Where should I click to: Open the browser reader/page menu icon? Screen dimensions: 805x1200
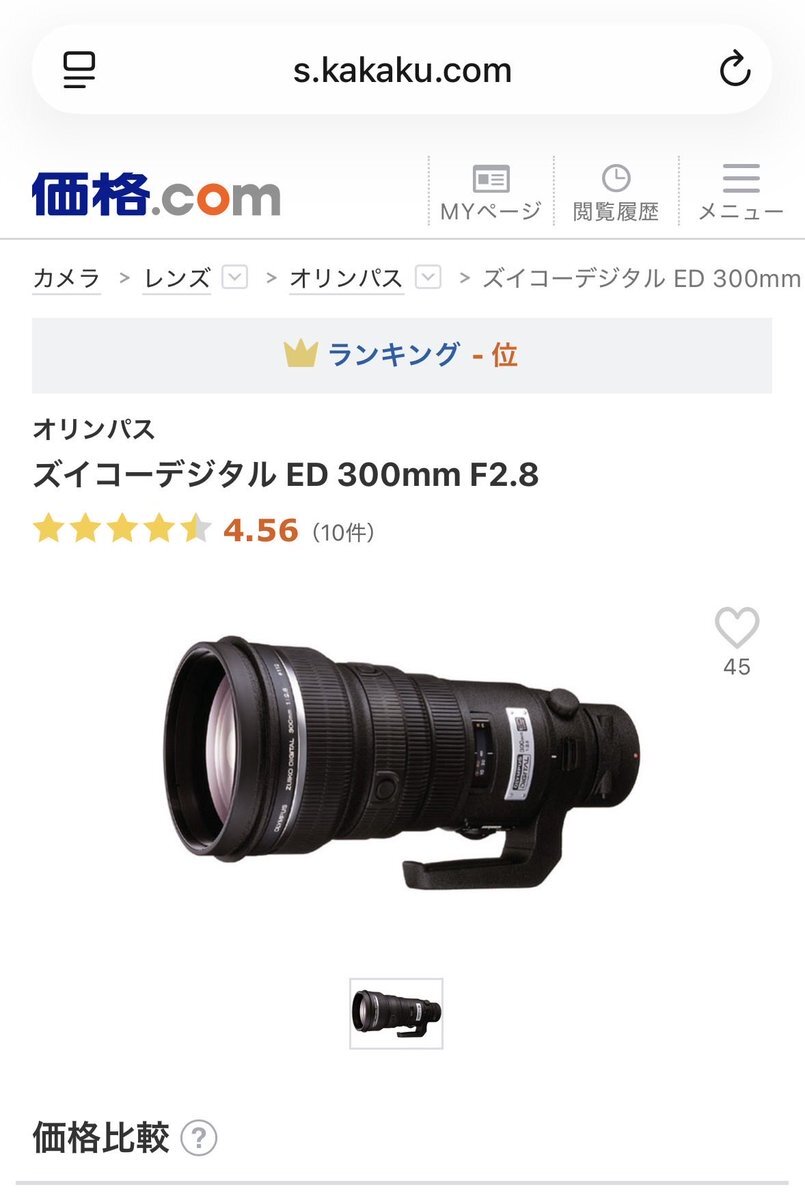tap(79, 69)
